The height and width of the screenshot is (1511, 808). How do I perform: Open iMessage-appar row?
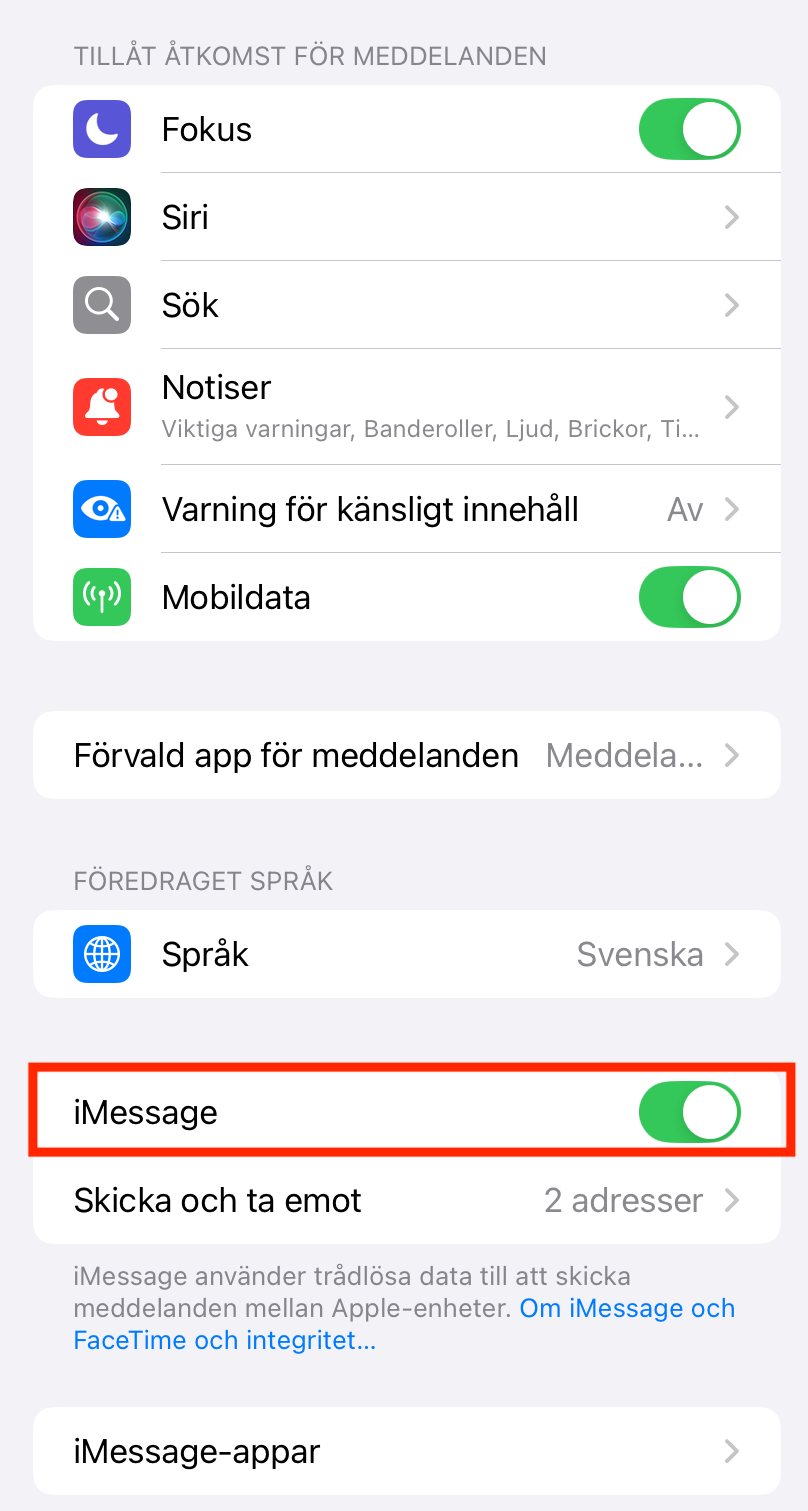(x=407, y=1451)
